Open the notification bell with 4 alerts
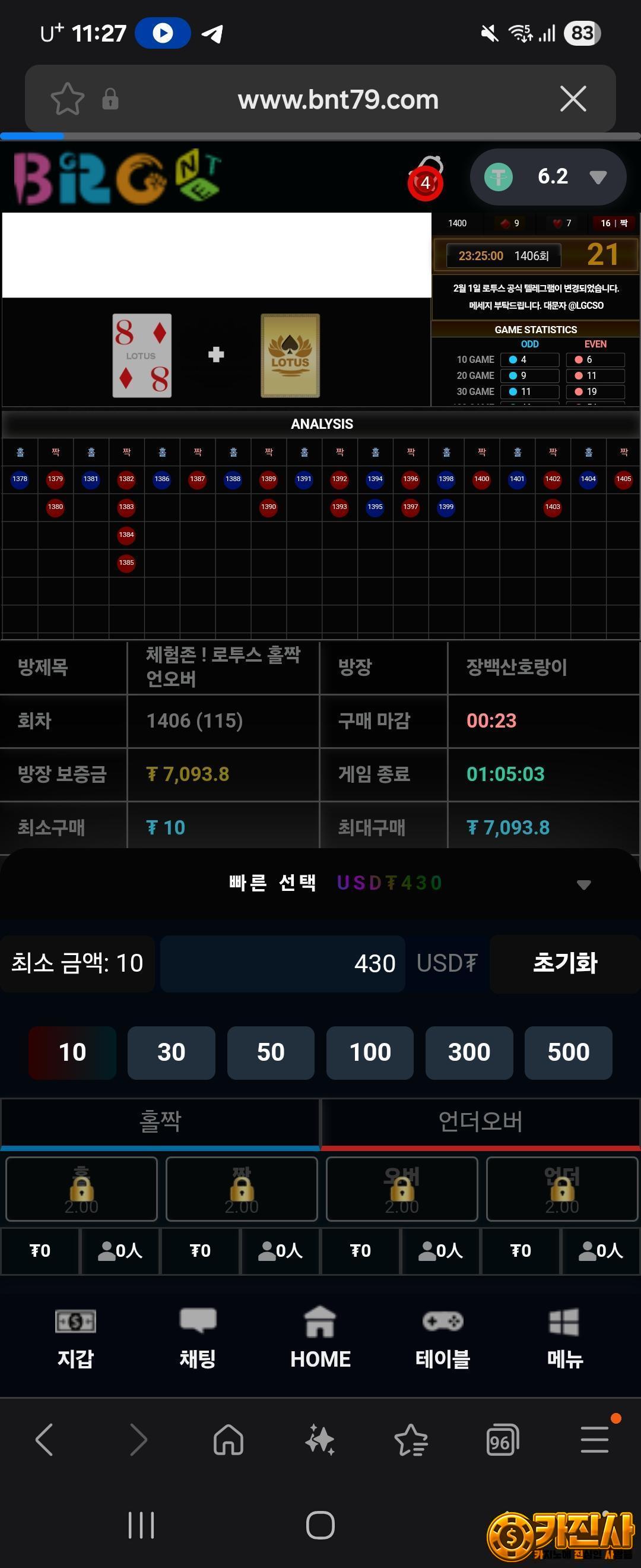 426,179
